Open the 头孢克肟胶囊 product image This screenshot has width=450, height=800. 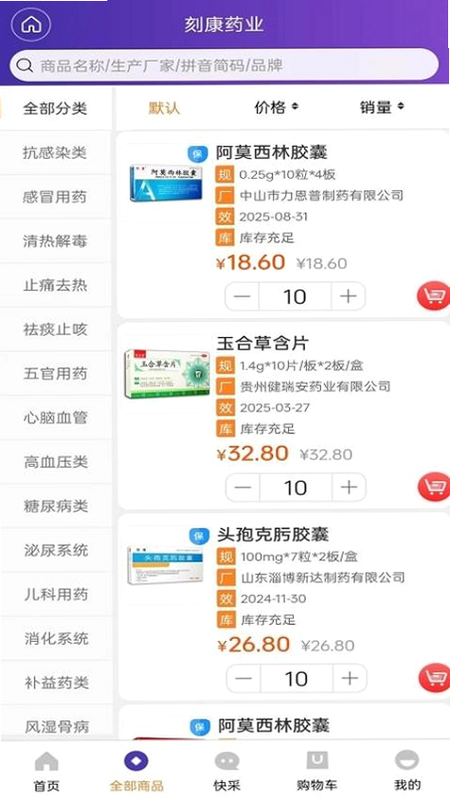click(x=161, y=566)
